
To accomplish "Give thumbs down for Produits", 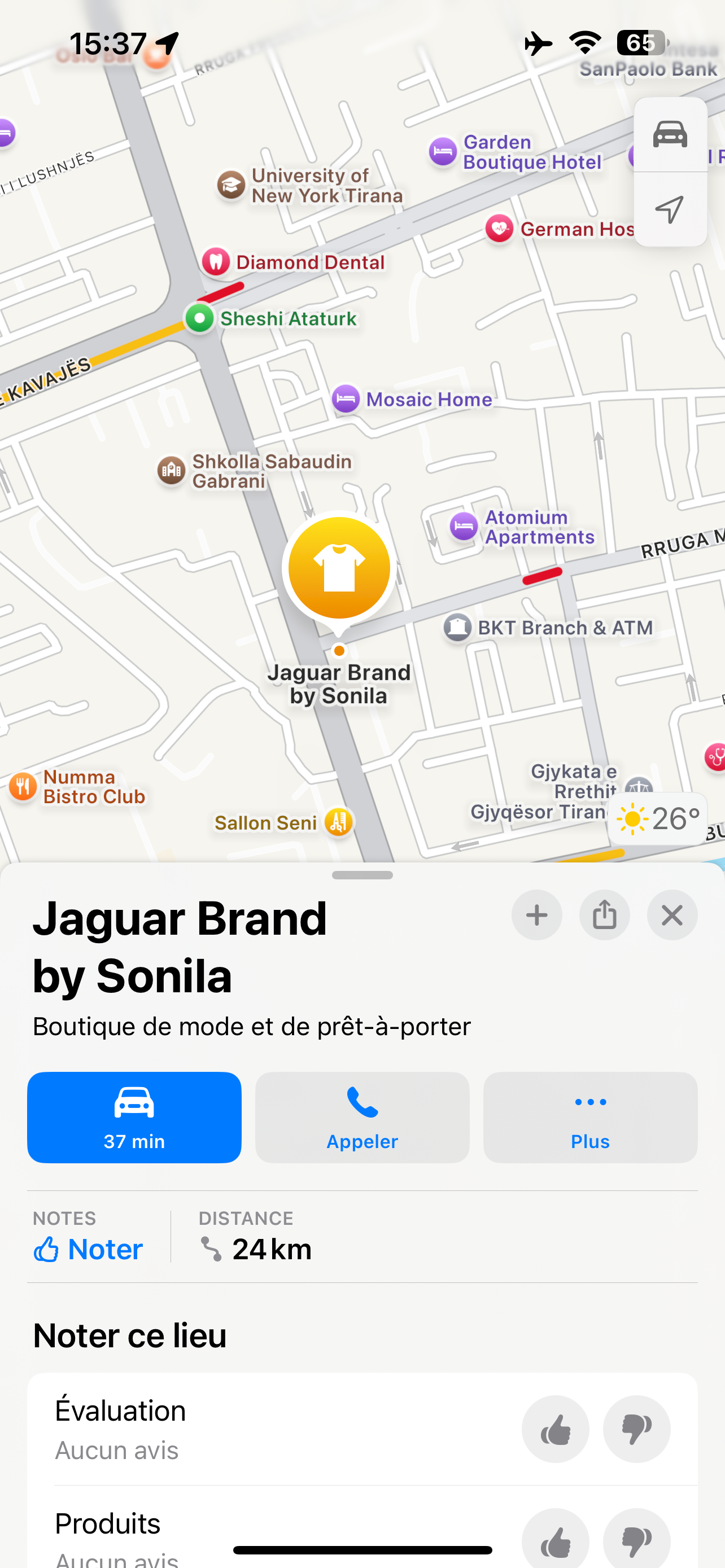I will [x=636, y=1540].
